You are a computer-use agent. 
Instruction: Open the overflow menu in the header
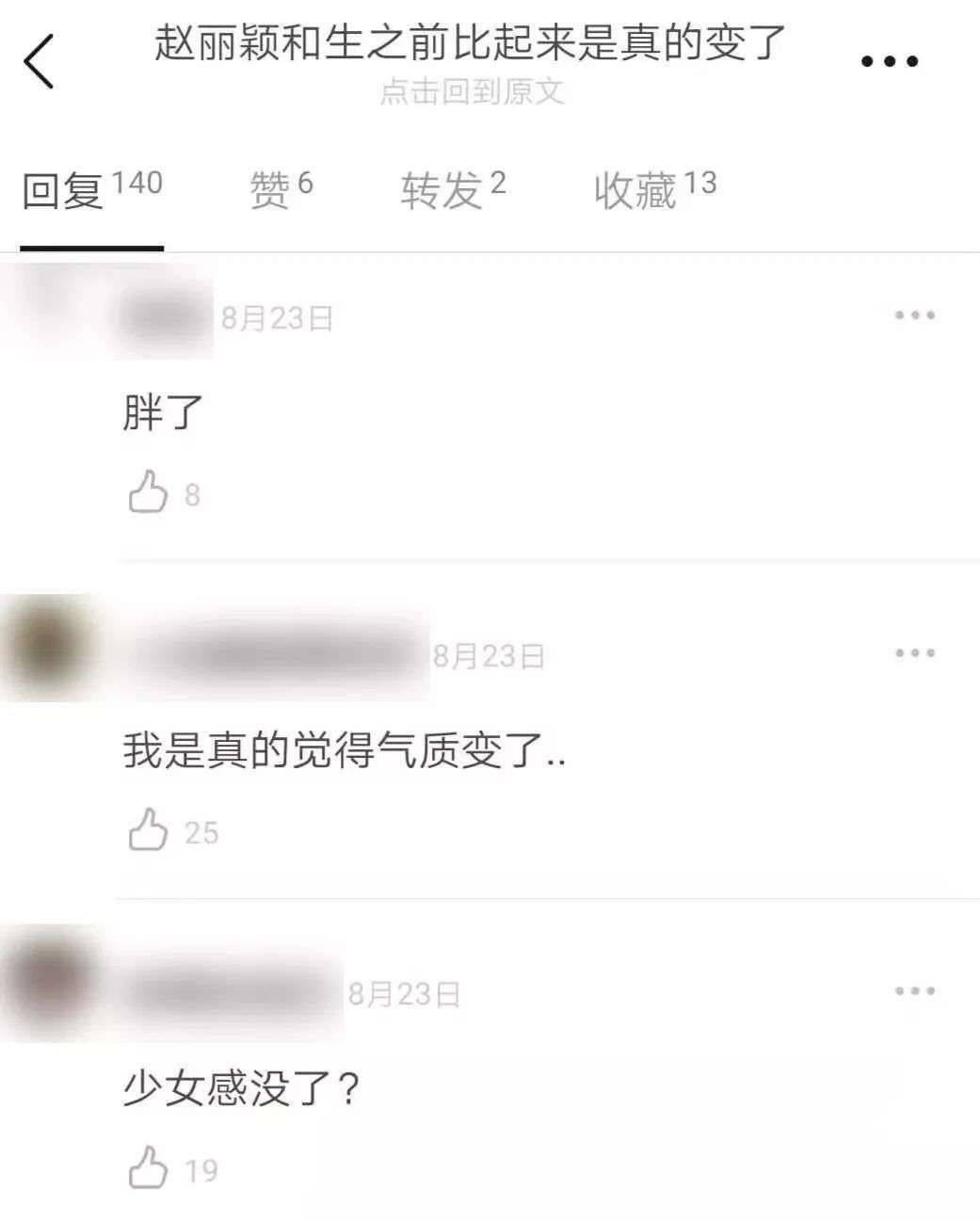tap(889, 62)
